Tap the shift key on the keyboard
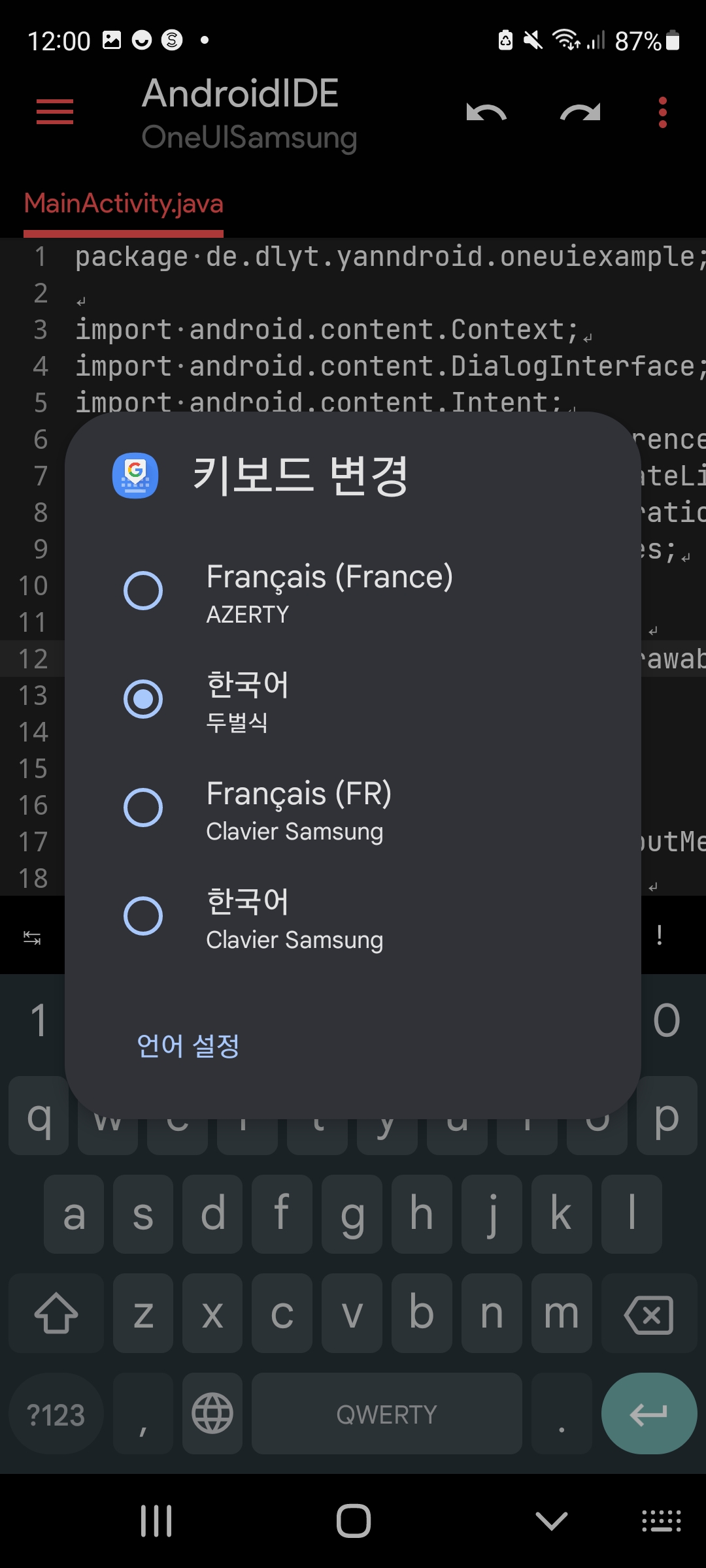 point(56,1313)
